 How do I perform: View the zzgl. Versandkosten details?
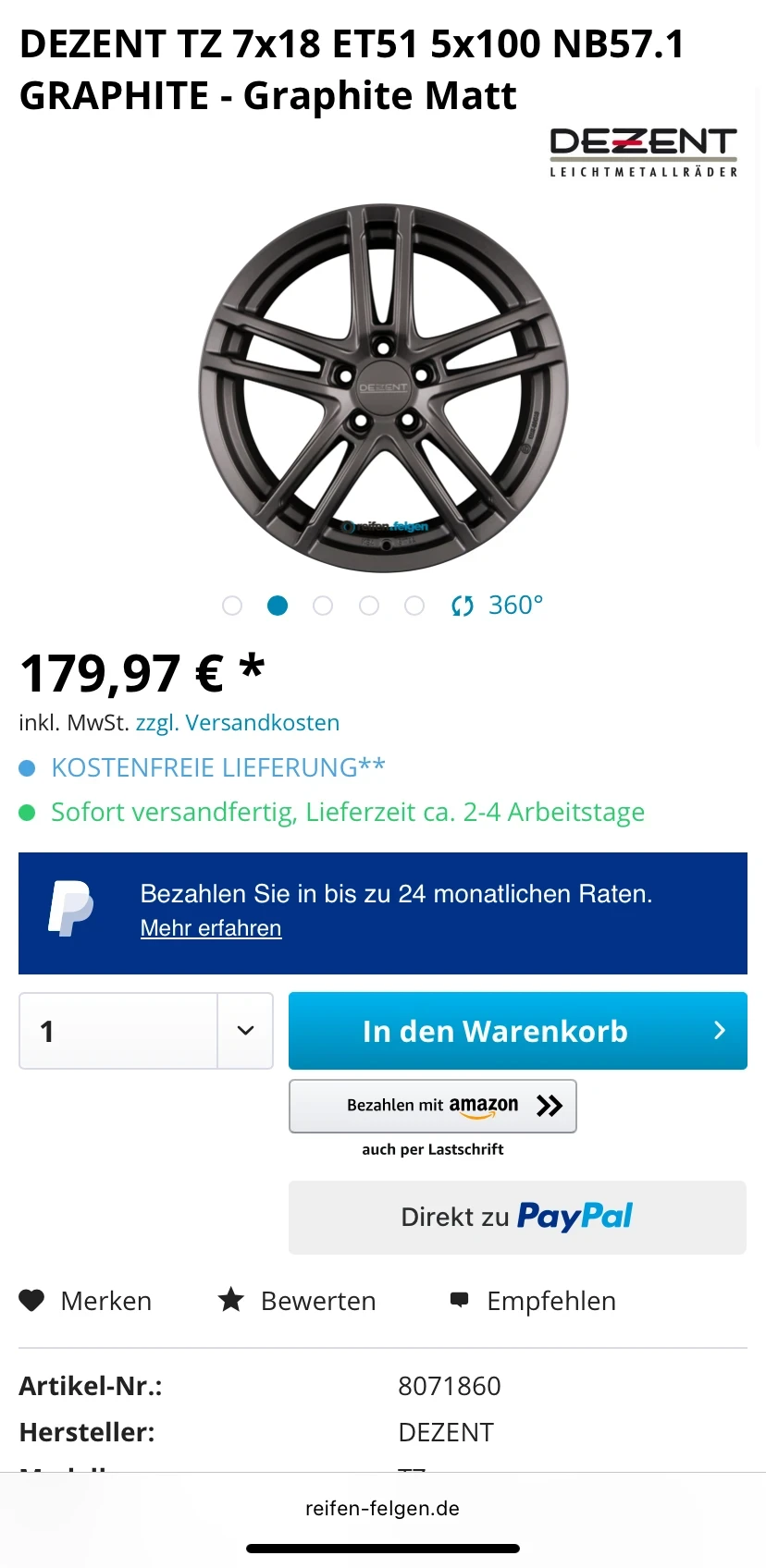click(x=238, y=723)
